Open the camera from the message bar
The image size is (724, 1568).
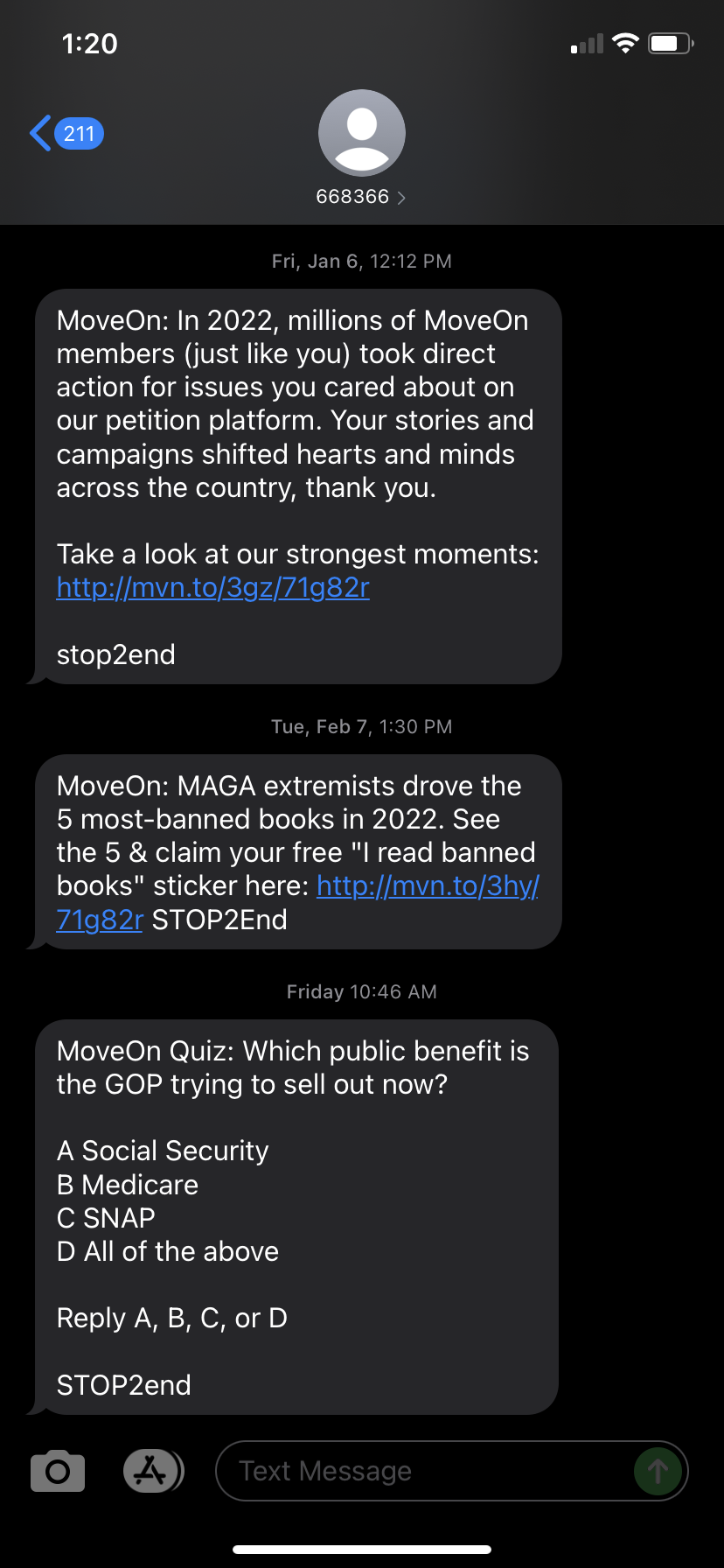tap(56, 1471)
